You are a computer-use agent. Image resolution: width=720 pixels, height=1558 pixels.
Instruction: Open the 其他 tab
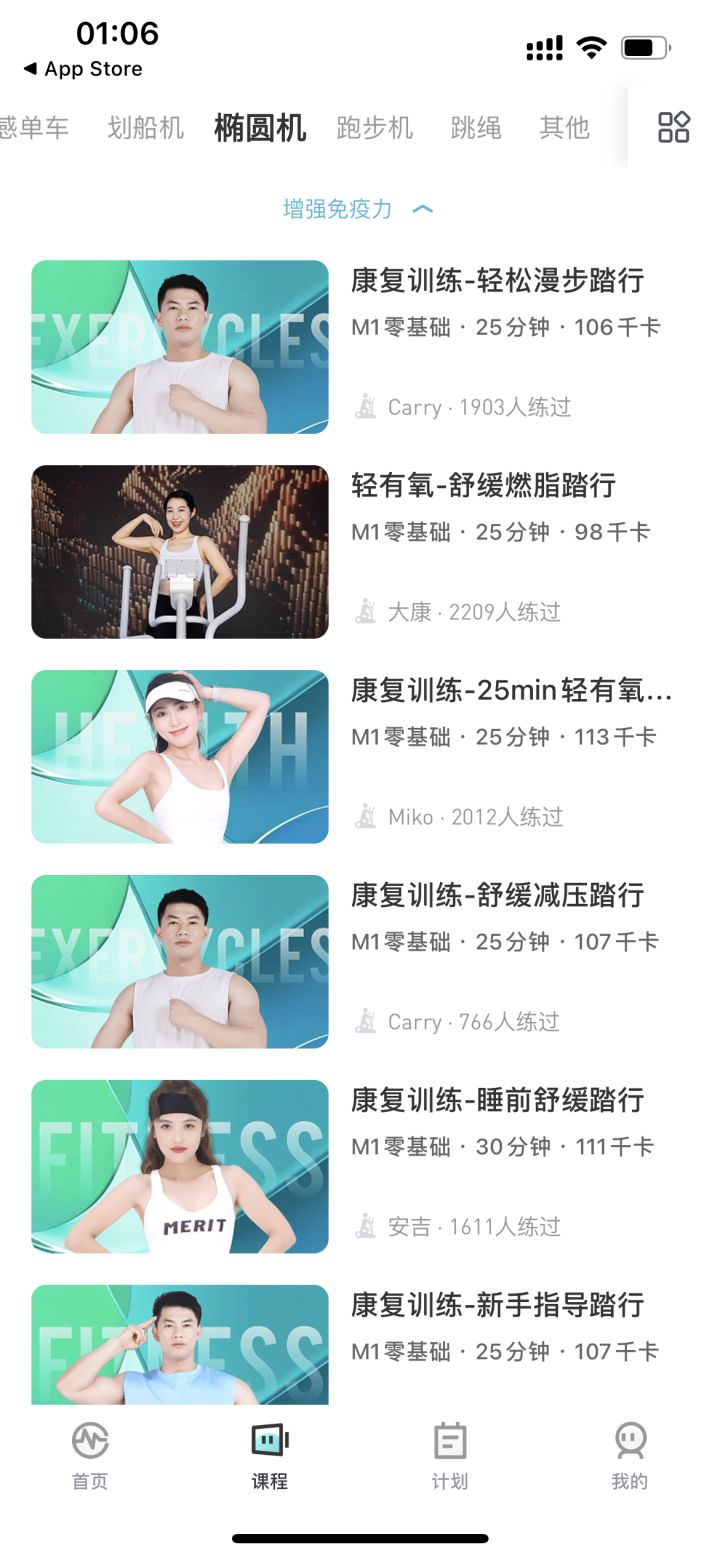[x=565, y=127]
